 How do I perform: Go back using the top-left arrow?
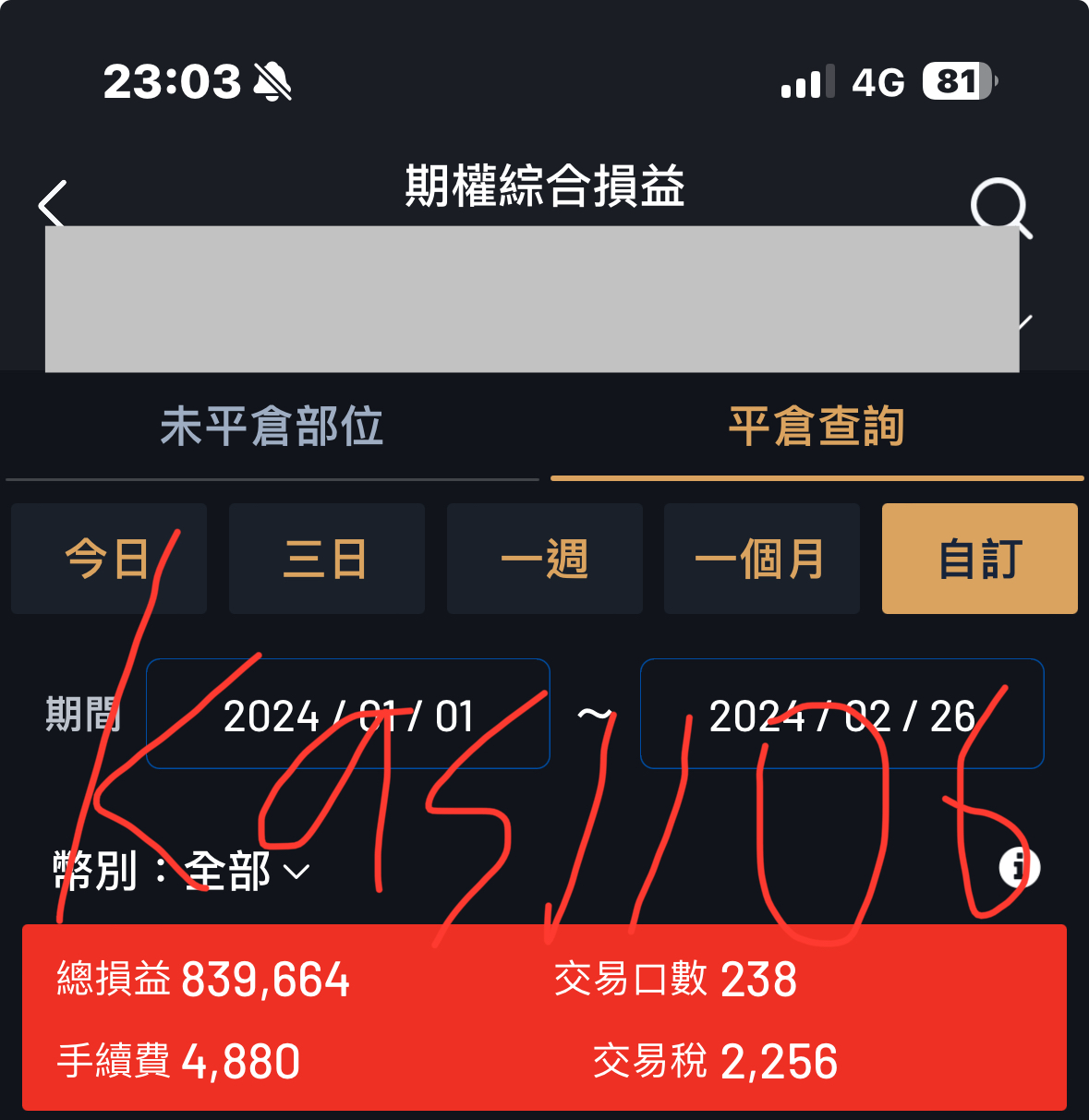54,203
